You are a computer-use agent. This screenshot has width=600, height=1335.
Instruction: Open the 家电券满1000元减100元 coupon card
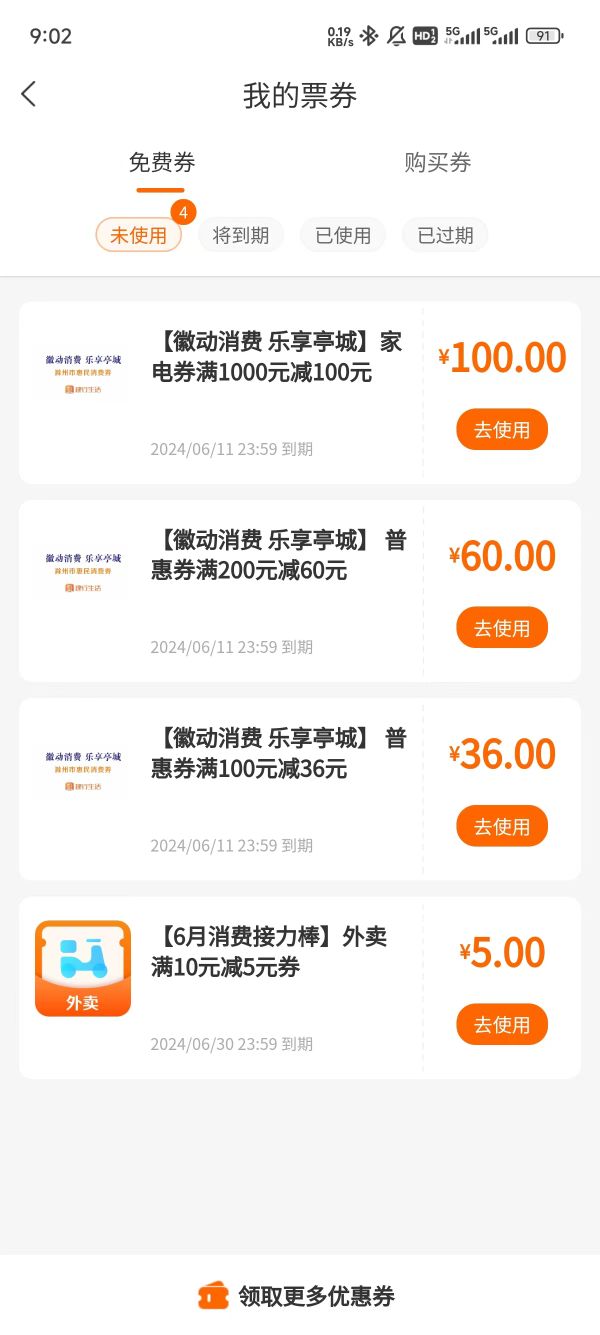(300, 393)
